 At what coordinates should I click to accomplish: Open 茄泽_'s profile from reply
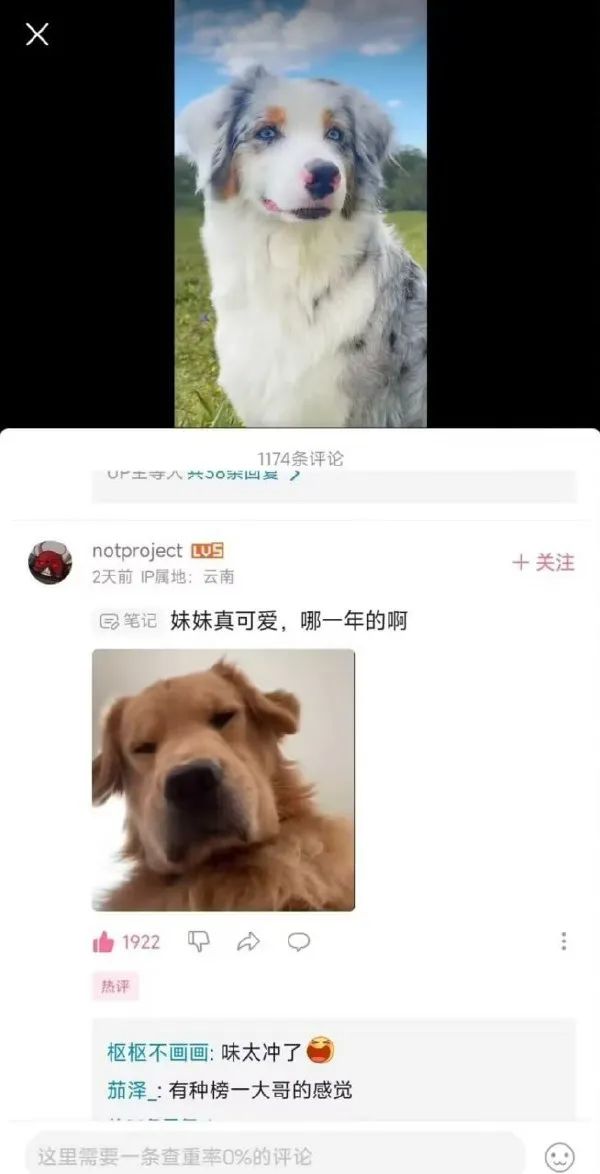click(130, 1089)
